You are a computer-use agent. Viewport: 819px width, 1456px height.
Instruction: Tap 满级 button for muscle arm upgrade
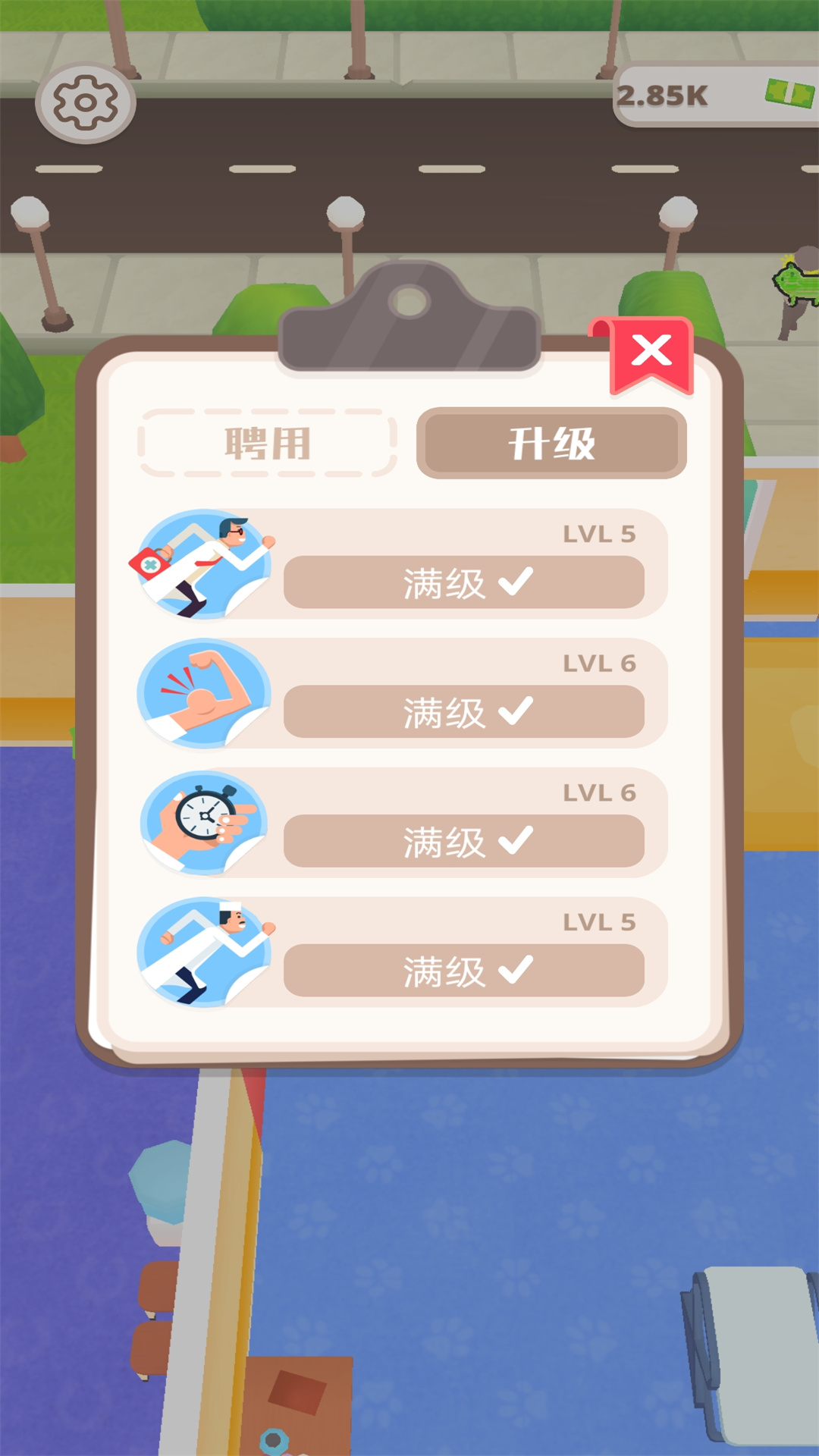[464, 712]
